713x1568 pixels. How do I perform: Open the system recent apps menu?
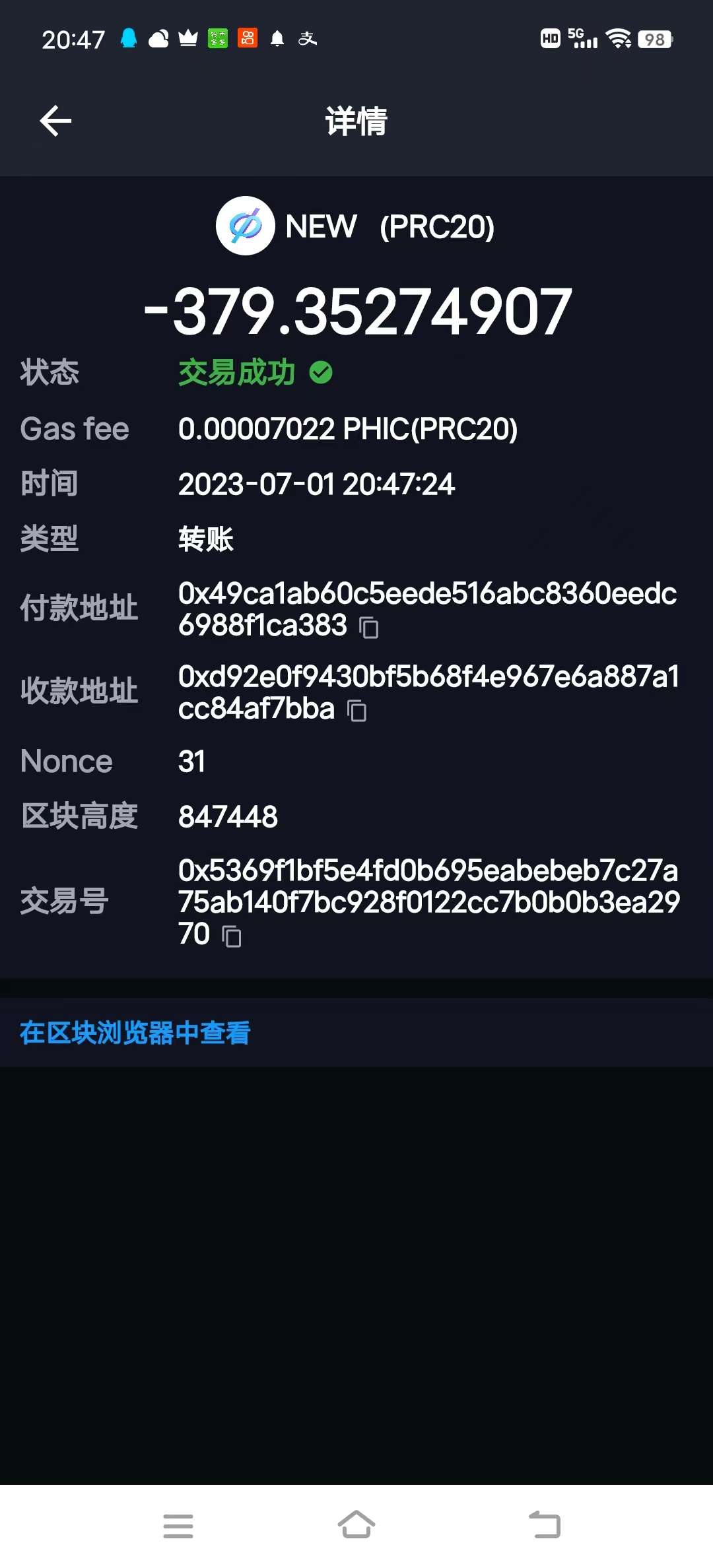(178, 1525)
